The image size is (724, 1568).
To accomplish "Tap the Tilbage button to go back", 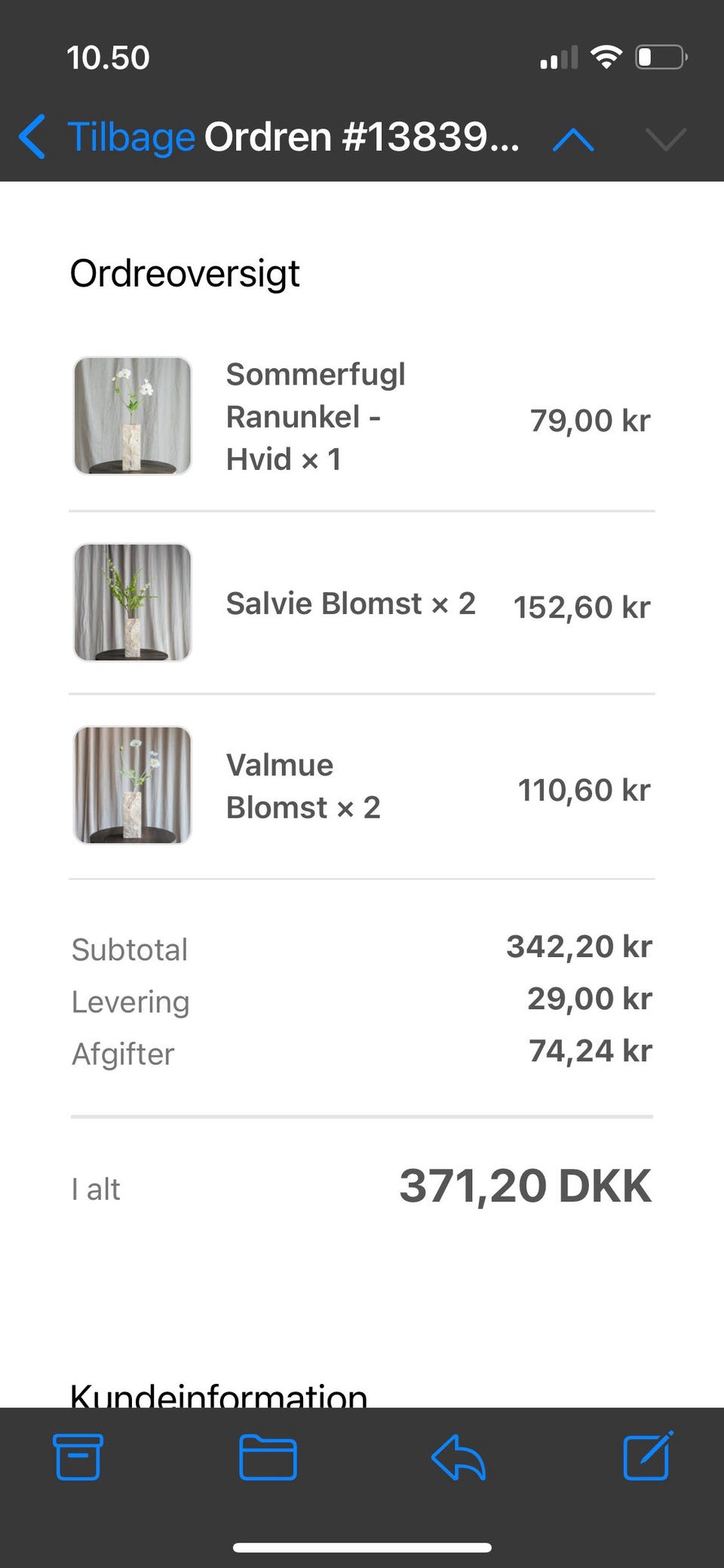I will [130, 137].
